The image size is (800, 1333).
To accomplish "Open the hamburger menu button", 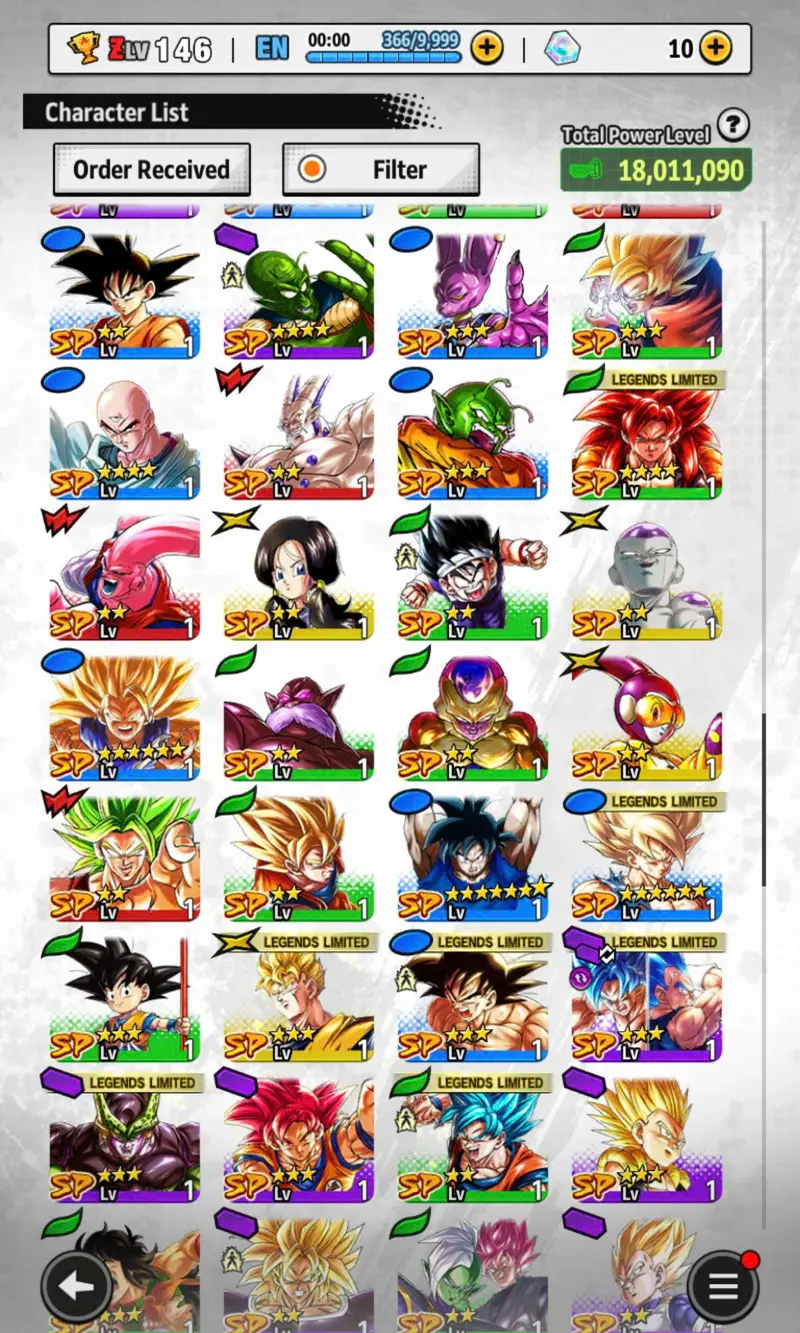I will pos(723,1287).
